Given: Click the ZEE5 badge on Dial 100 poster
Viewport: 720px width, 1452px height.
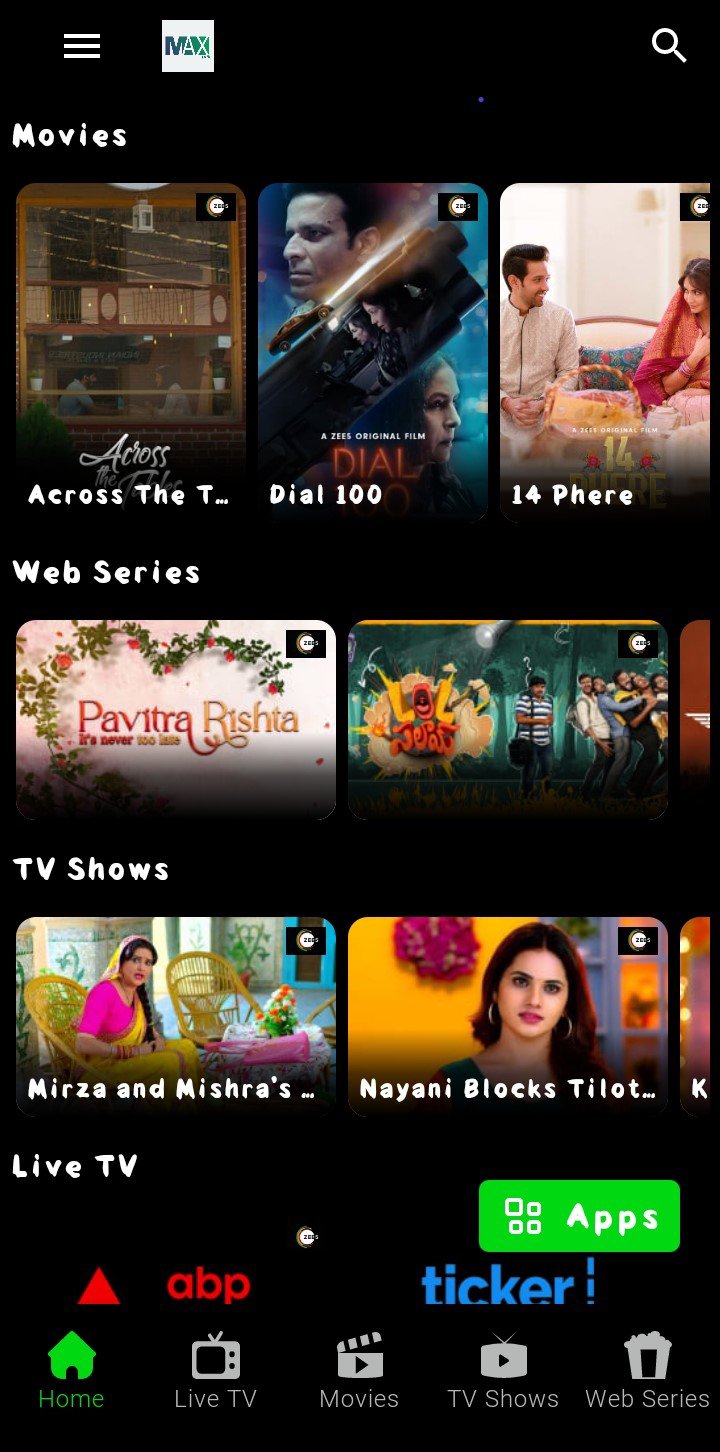Looking at the screenshot, I should [x=461, y=206].
